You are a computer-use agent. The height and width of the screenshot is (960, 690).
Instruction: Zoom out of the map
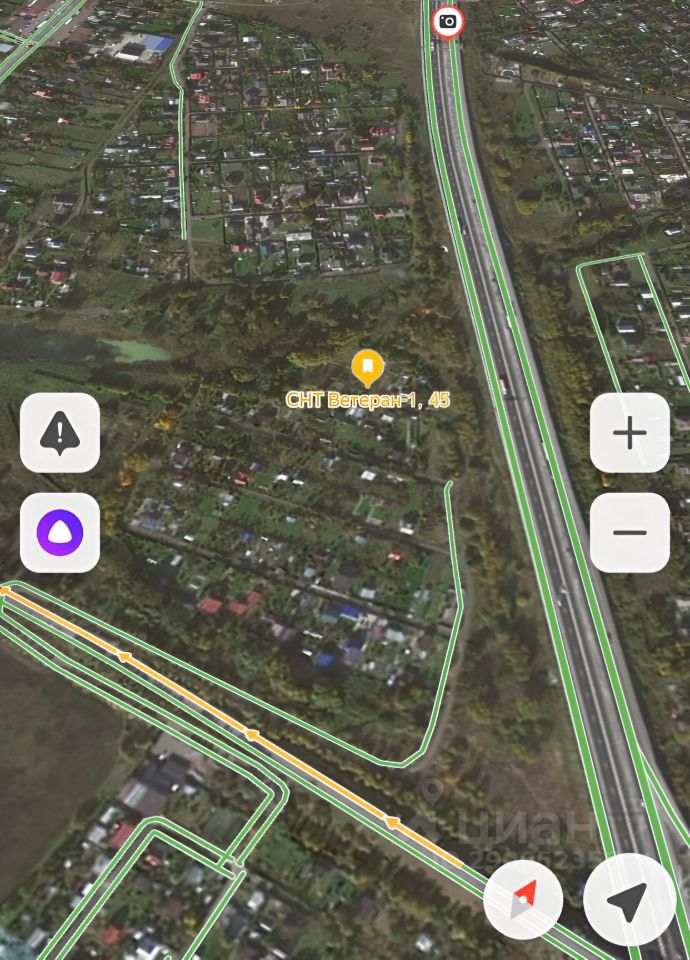(629, 532)
